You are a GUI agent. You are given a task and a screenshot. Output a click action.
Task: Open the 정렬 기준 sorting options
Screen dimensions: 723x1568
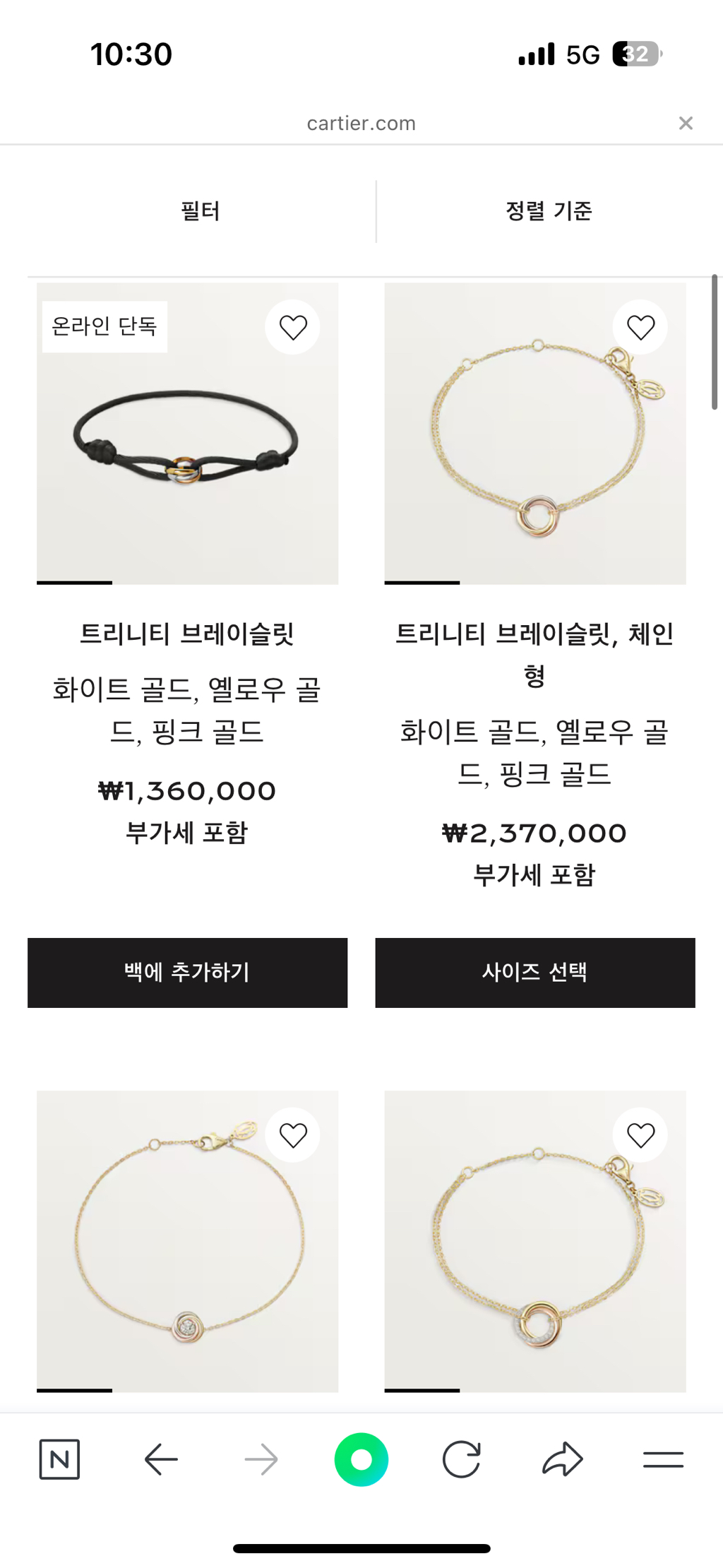click(x=550, y=210)
